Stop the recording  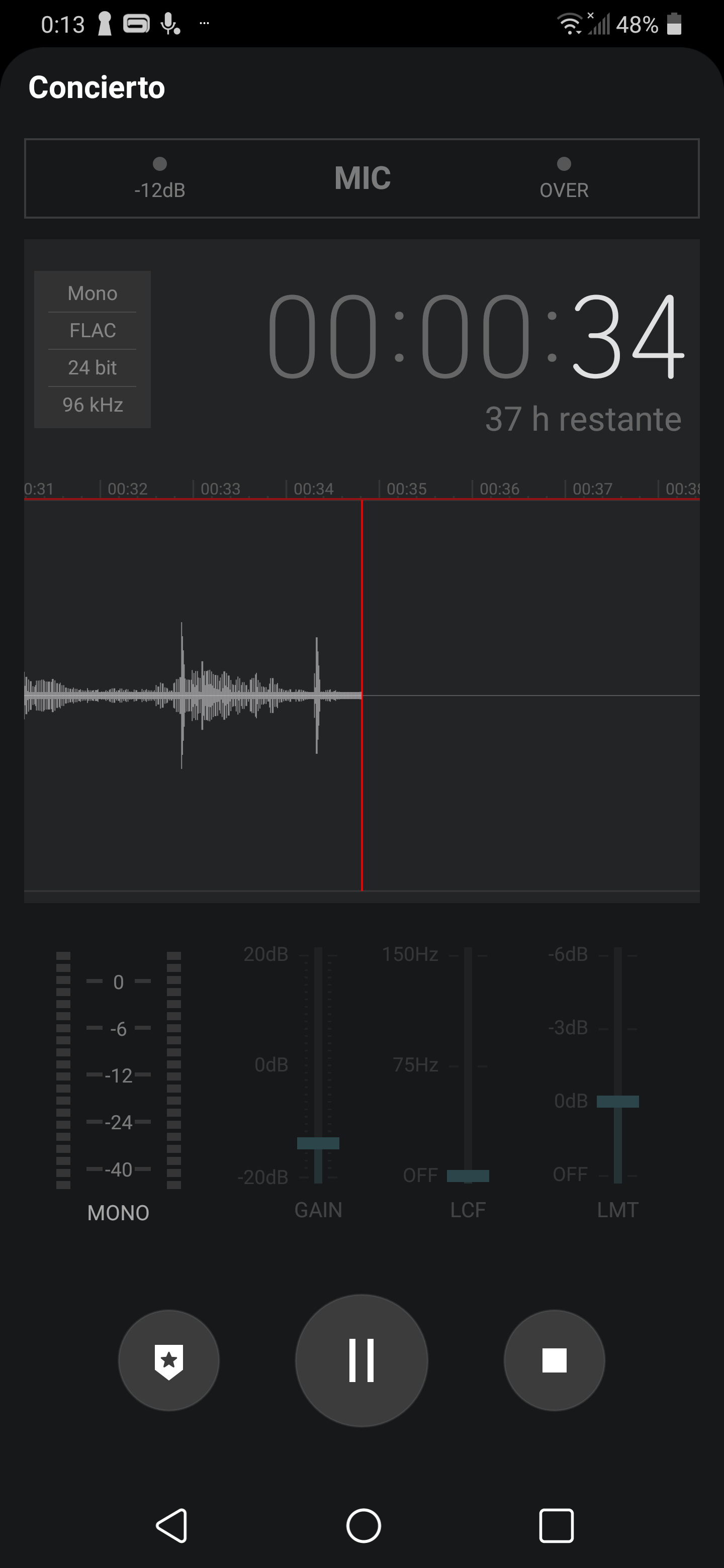tap(554, 1360)
